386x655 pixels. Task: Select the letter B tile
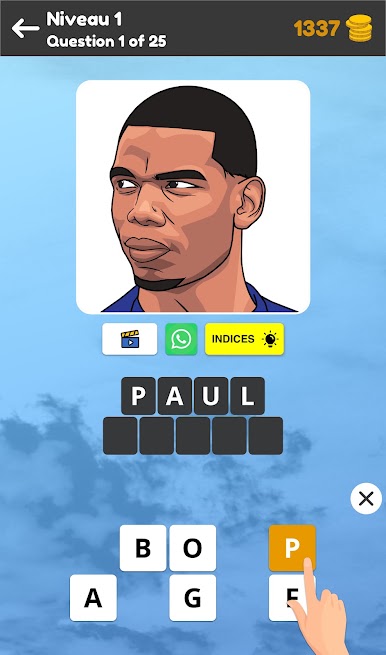(x=143, y=548)
